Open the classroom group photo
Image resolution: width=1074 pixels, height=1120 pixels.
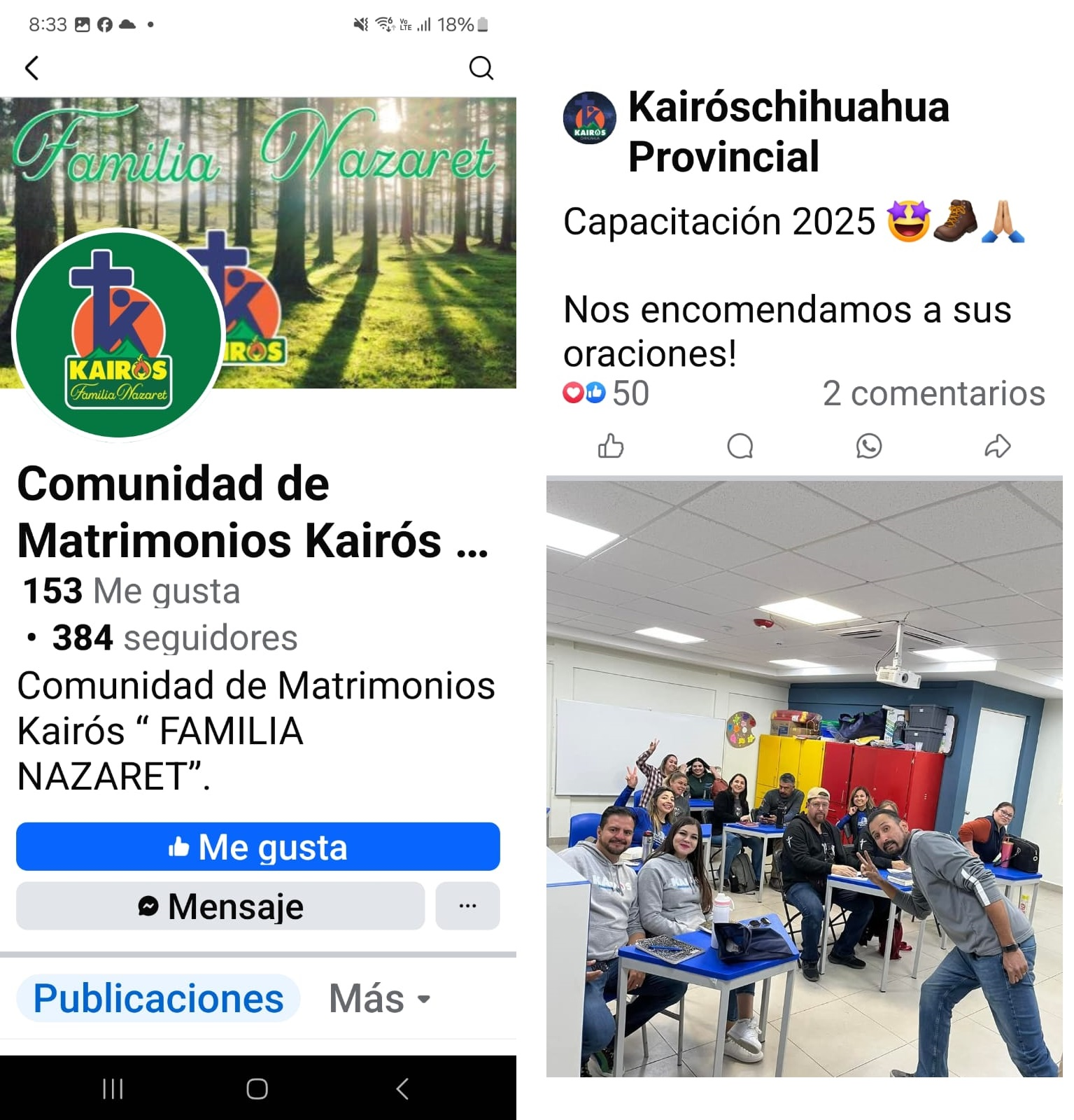coord(805,777)
